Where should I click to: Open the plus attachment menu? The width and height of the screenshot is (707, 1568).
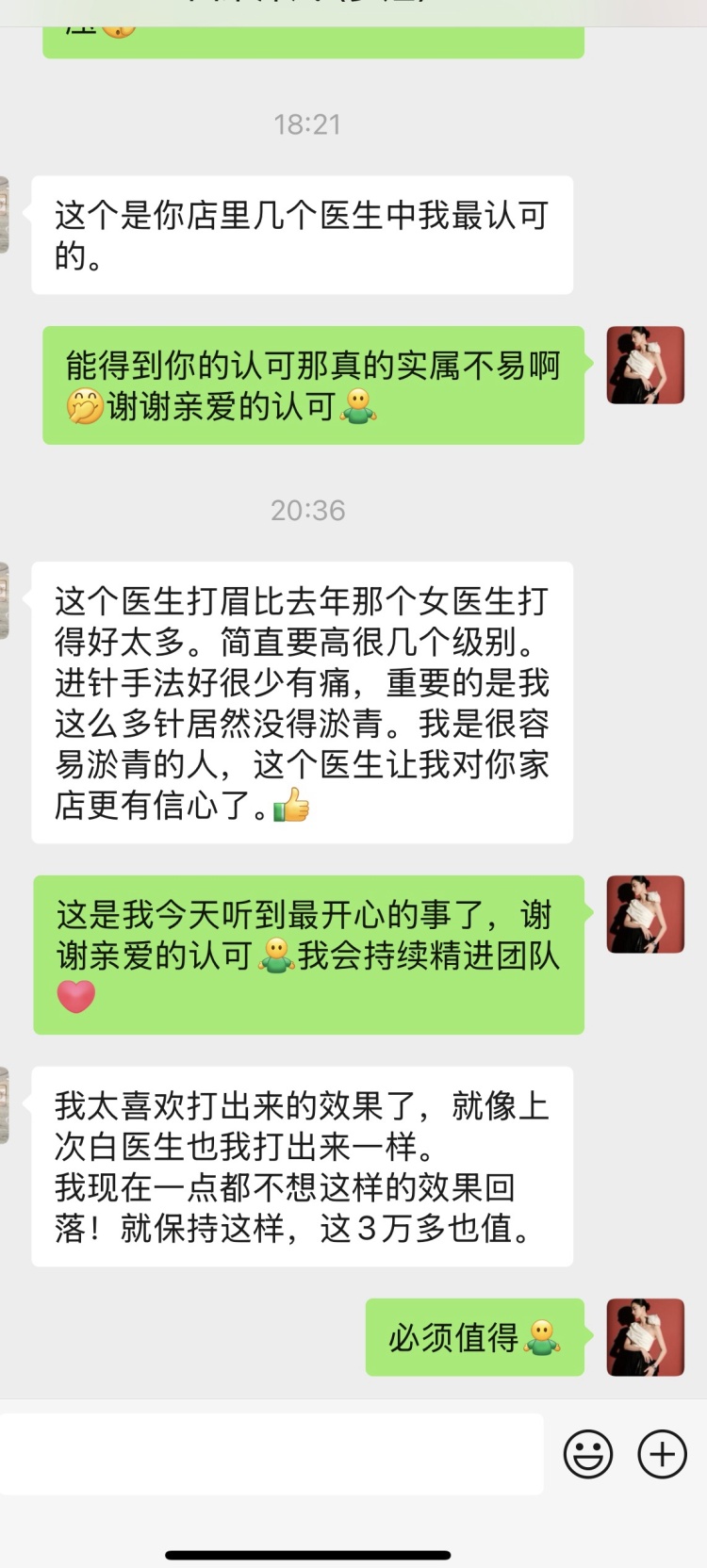click(662, 1454)
